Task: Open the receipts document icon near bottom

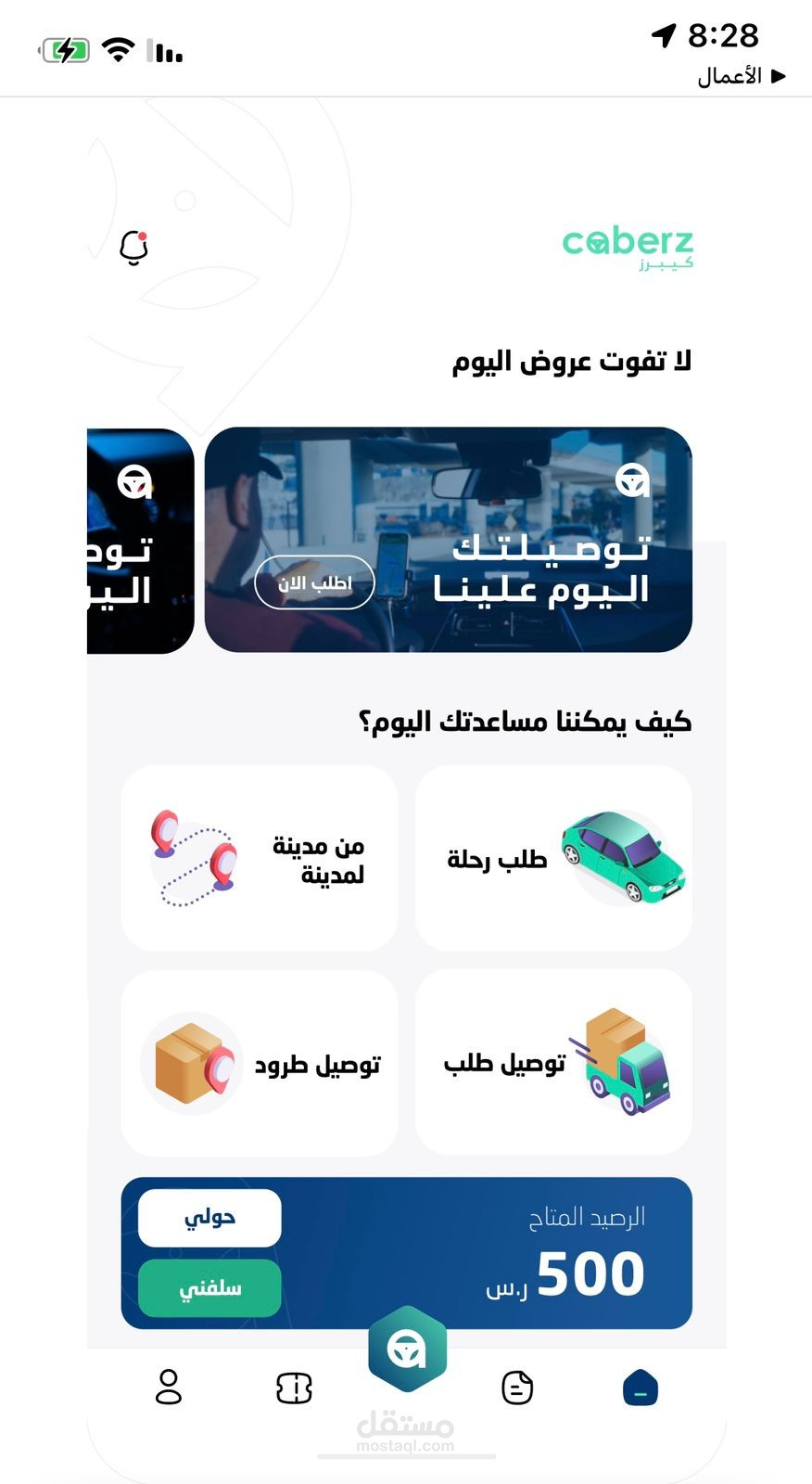Action: click(x=519, y=1388)
